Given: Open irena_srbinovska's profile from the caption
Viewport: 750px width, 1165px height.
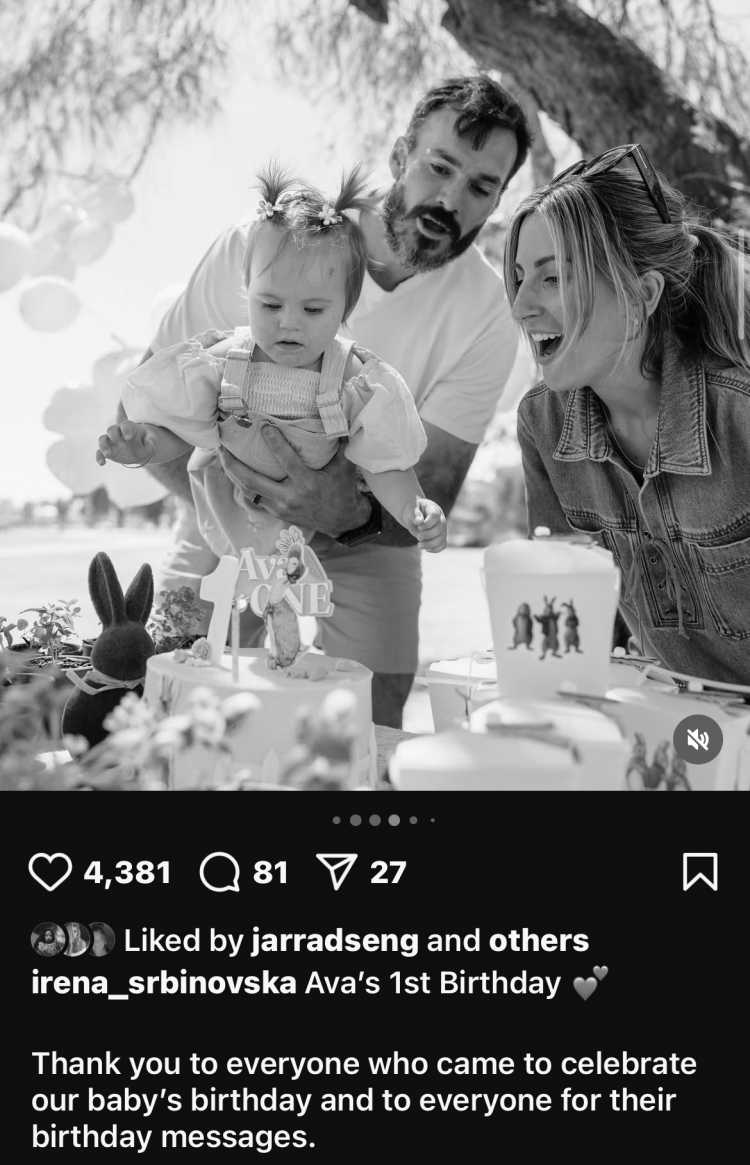Looking at the screenshot, I should [x=164, y=982].
